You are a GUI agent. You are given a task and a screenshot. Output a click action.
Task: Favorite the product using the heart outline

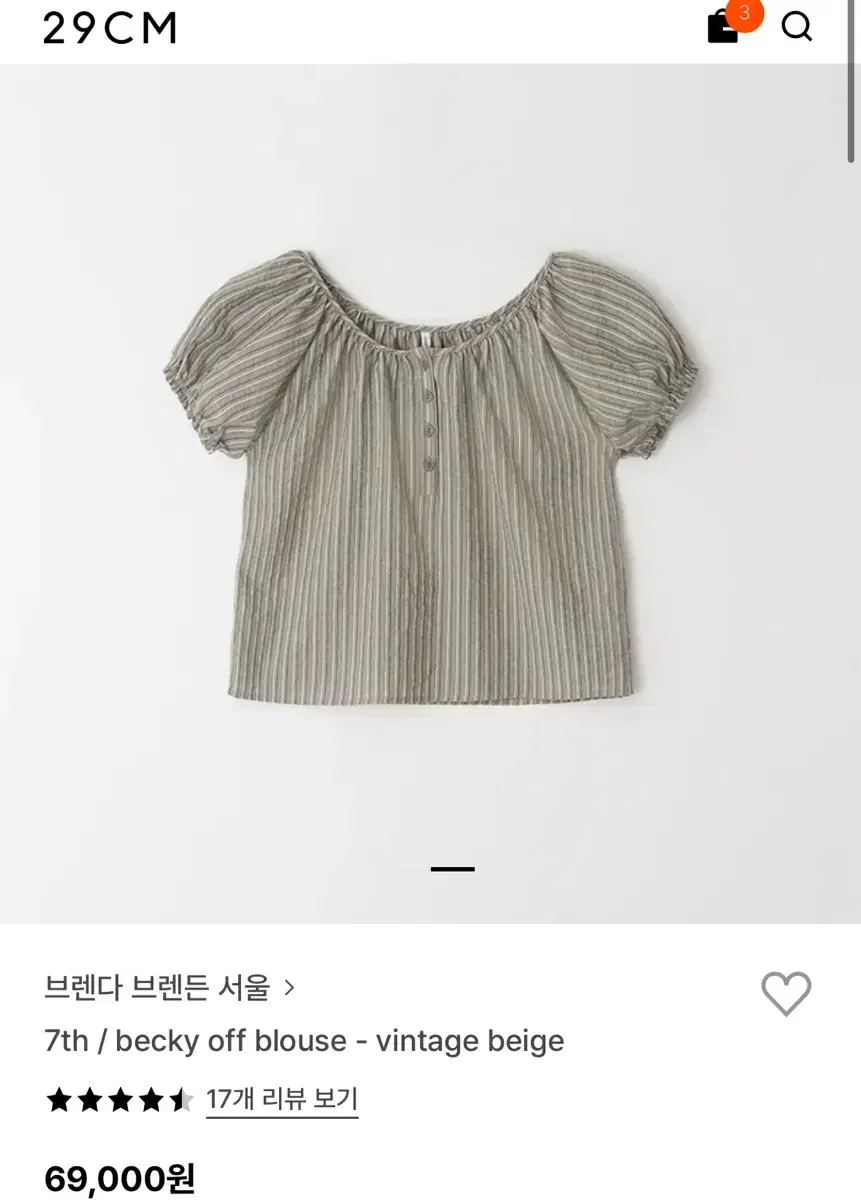tap(785, 993)
